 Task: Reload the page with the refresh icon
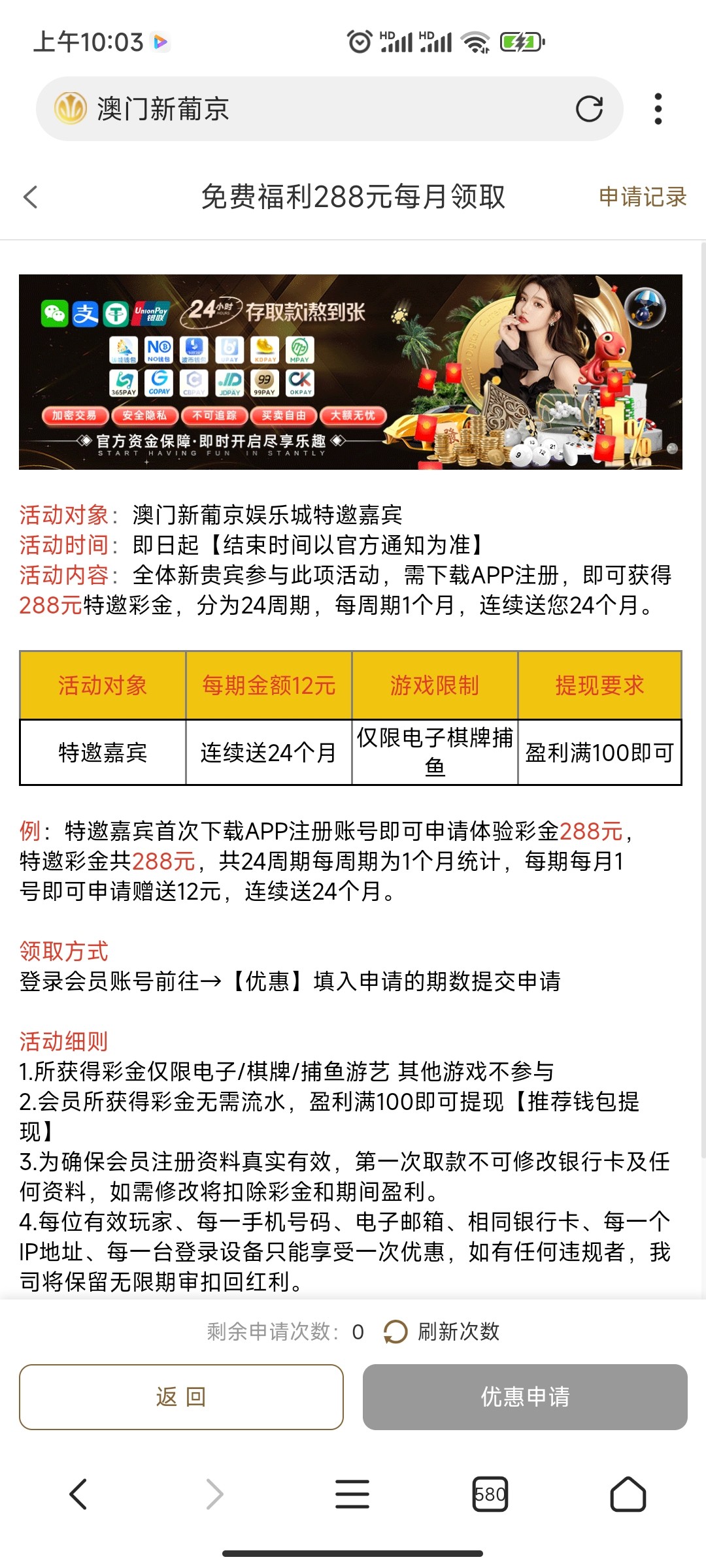click(x=589, y=109)
